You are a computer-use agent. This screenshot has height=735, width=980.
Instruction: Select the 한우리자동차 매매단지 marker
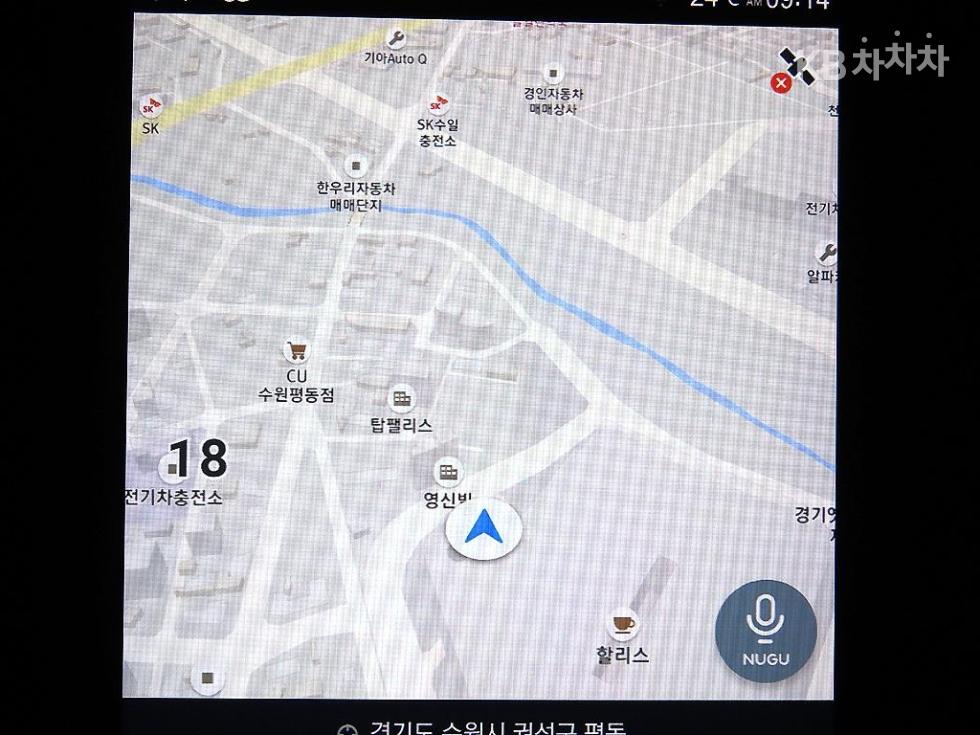tap(356, 166)
